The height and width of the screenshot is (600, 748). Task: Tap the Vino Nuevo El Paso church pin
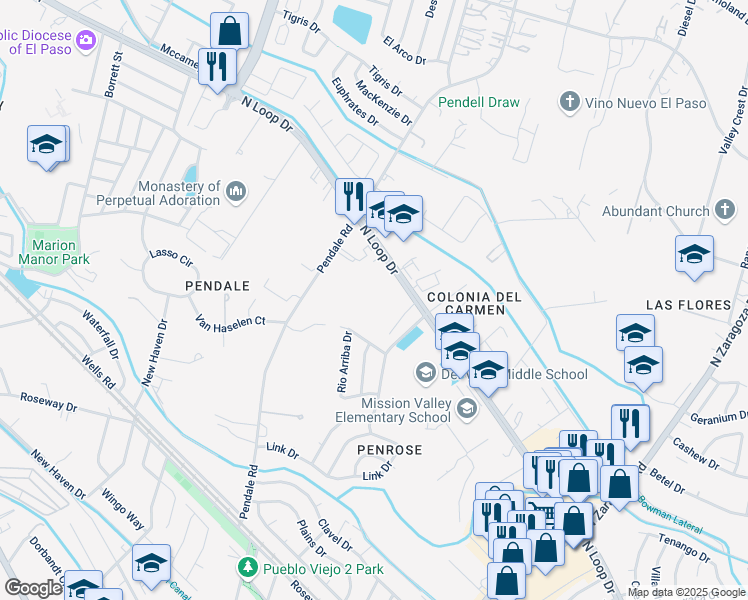(569, 101)
